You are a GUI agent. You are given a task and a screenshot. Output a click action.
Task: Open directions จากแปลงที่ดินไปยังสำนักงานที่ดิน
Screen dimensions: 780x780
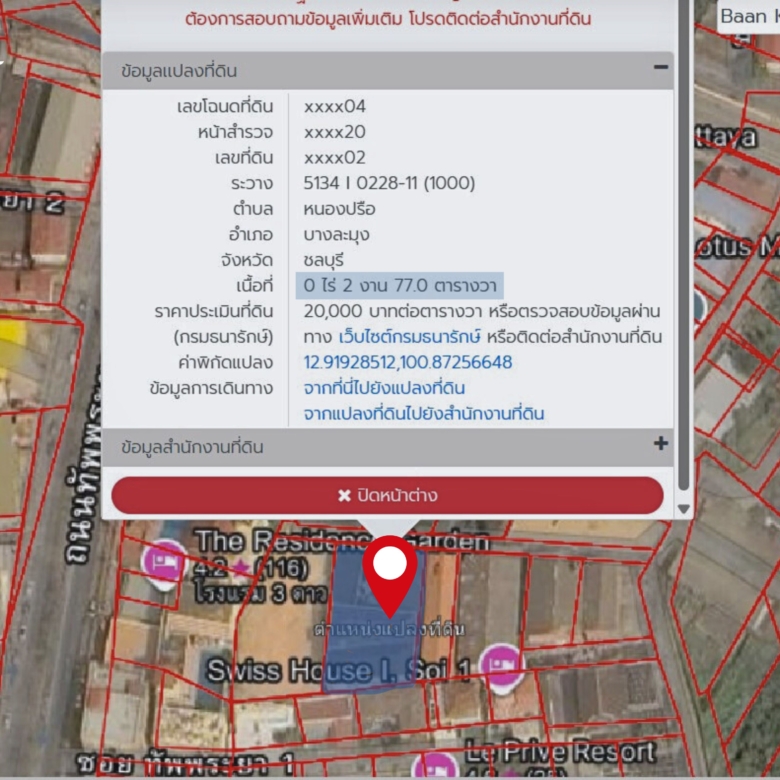click(x=424, y=414)
